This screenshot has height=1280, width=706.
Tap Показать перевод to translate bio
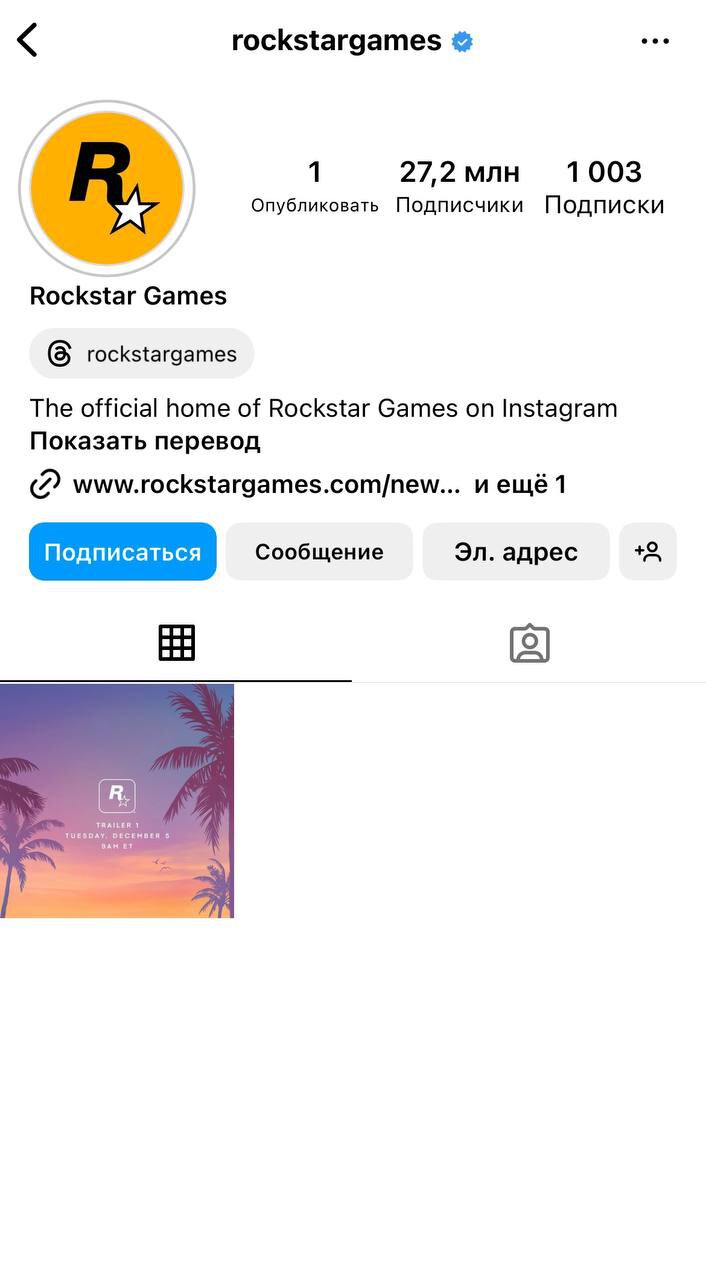[x=145, y=441]
